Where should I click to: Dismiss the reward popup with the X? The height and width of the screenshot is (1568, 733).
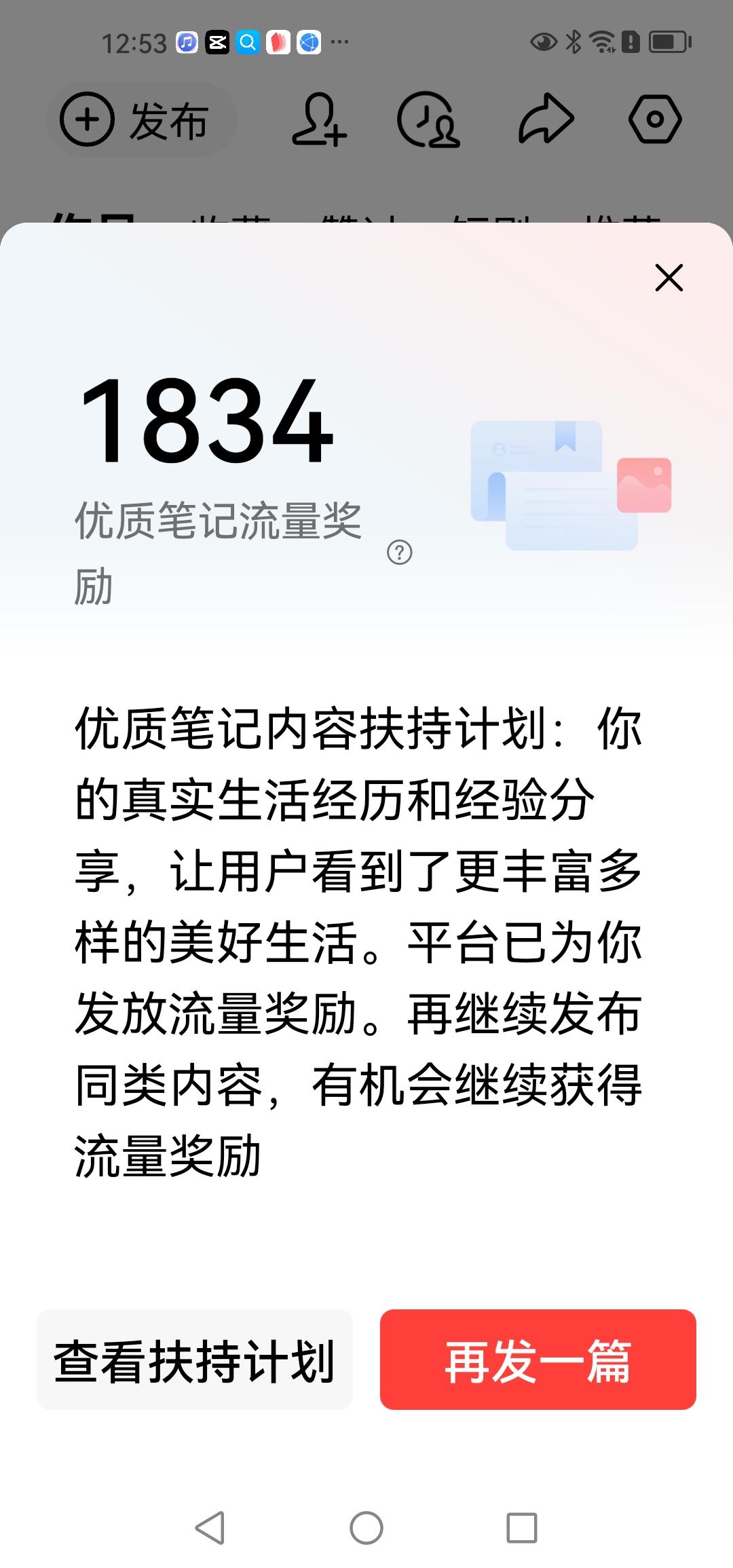668,278
